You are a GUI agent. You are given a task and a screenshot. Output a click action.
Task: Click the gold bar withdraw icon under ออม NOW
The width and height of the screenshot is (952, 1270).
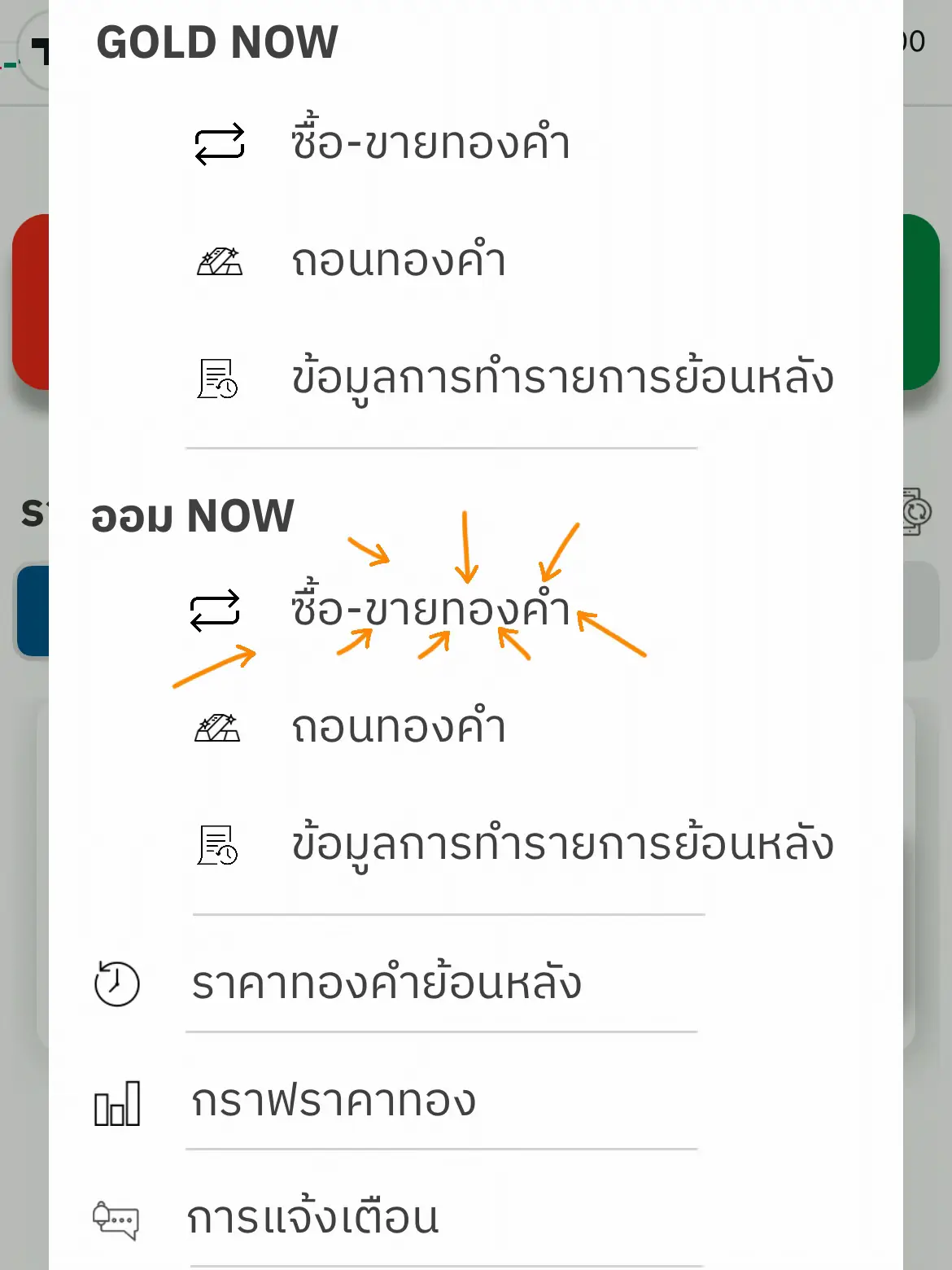(x=216, y=729)
